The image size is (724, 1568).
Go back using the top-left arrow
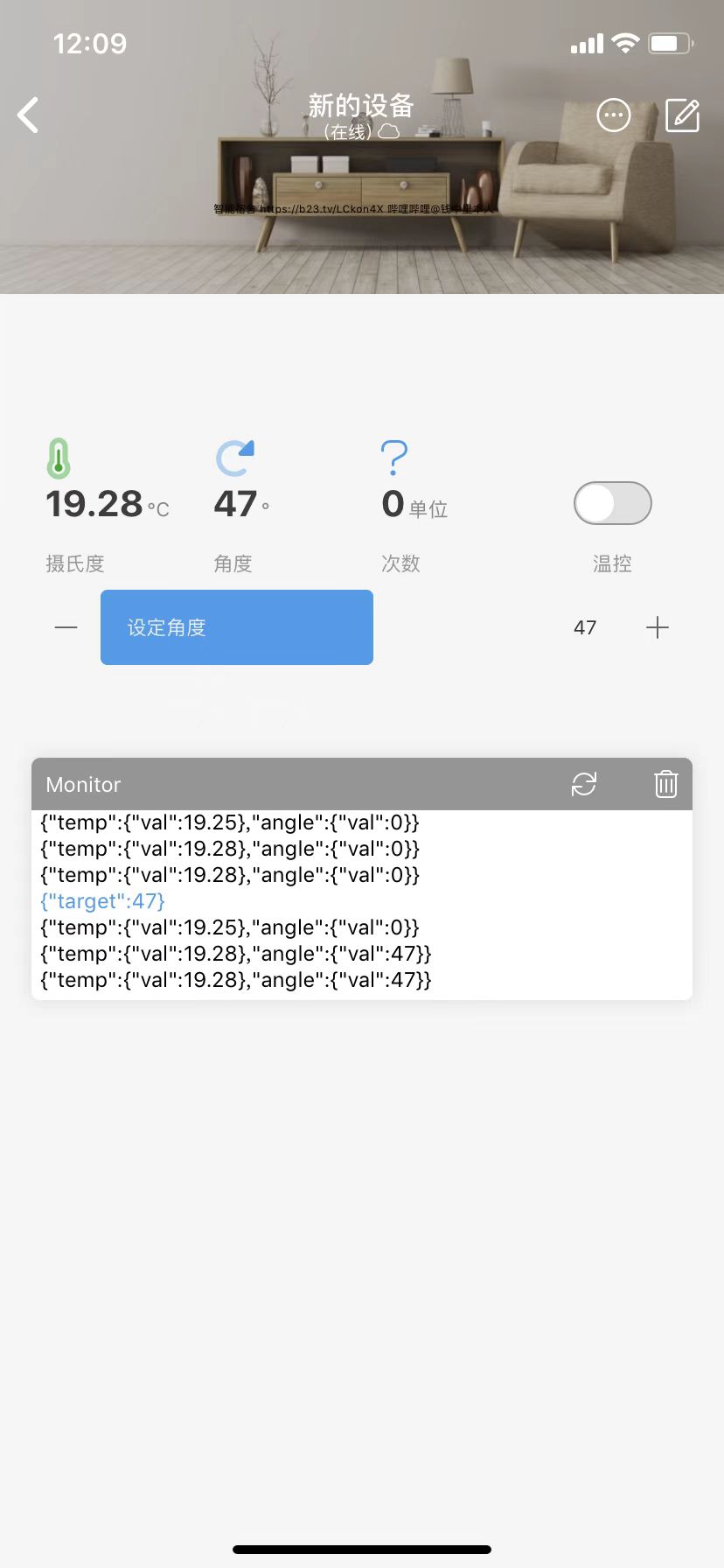(28, 115)
